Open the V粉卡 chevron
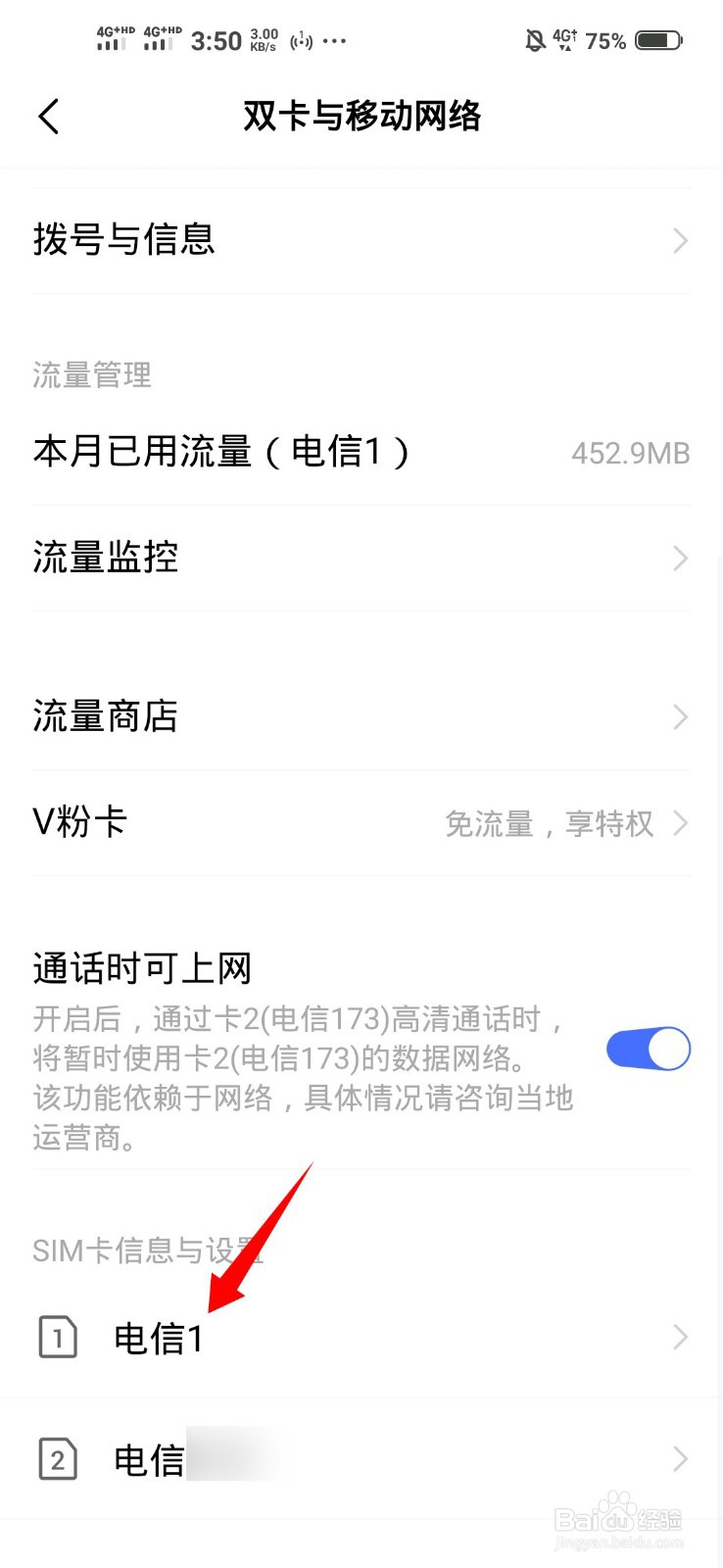Image resolution: width=723 pixels, height=1568 pixels. tap(681, 823)
